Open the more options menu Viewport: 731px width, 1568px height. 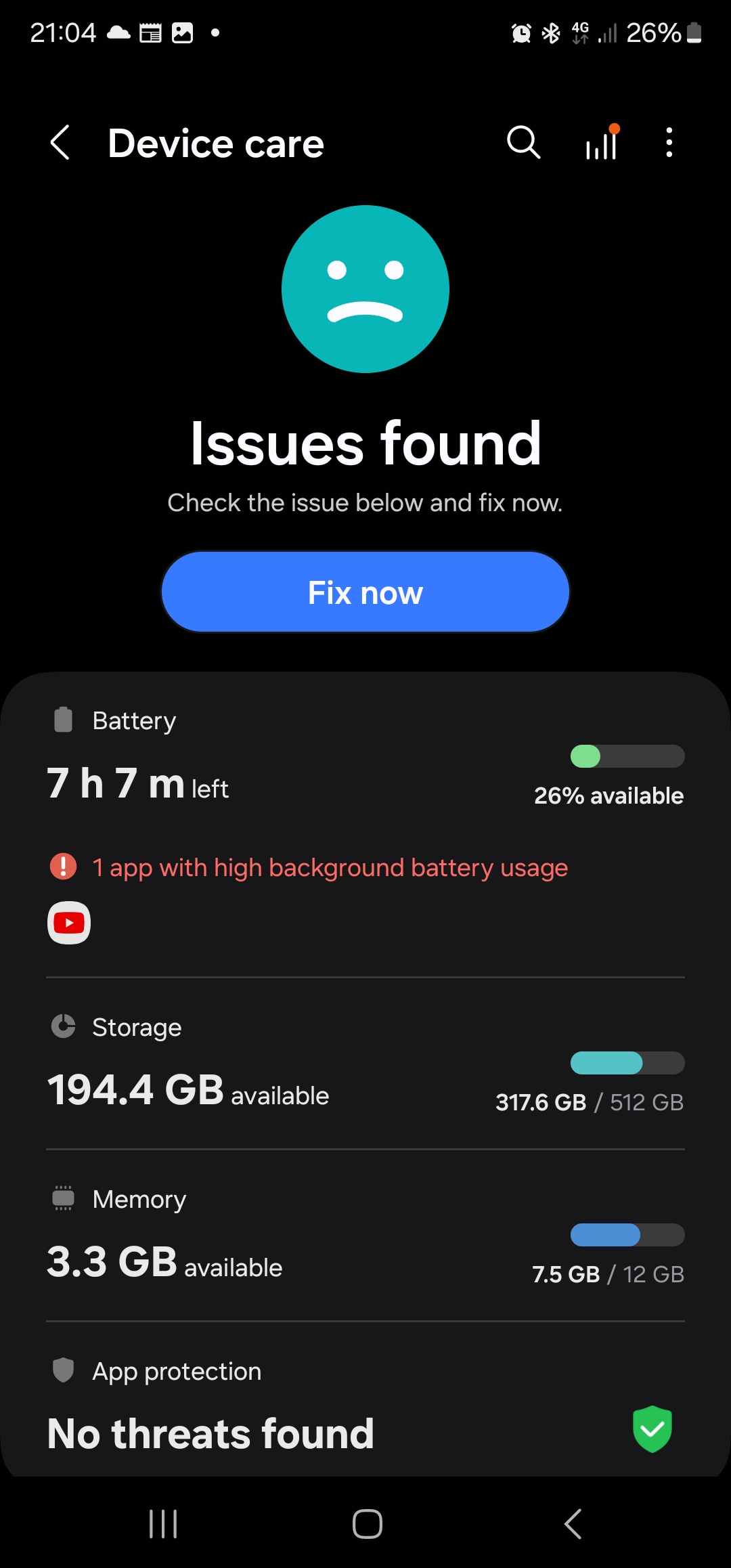(669, 143)
